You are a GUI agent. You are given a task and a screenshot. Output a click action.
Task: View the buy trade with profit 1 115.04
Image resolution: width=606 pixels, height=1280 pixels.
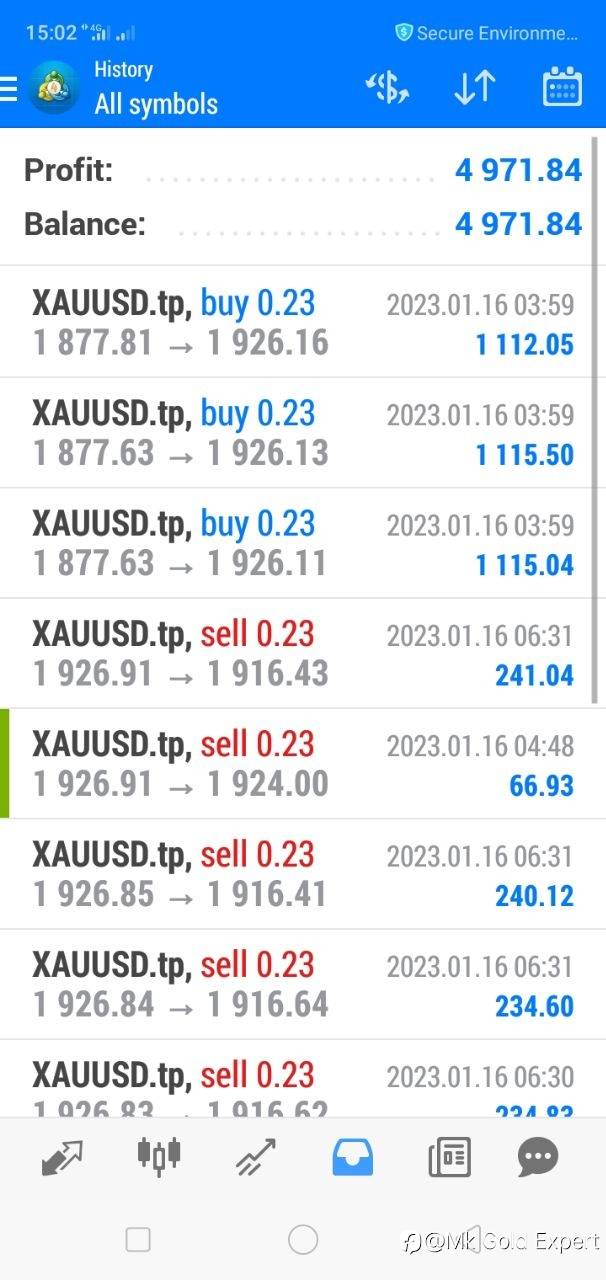[302, 543]
